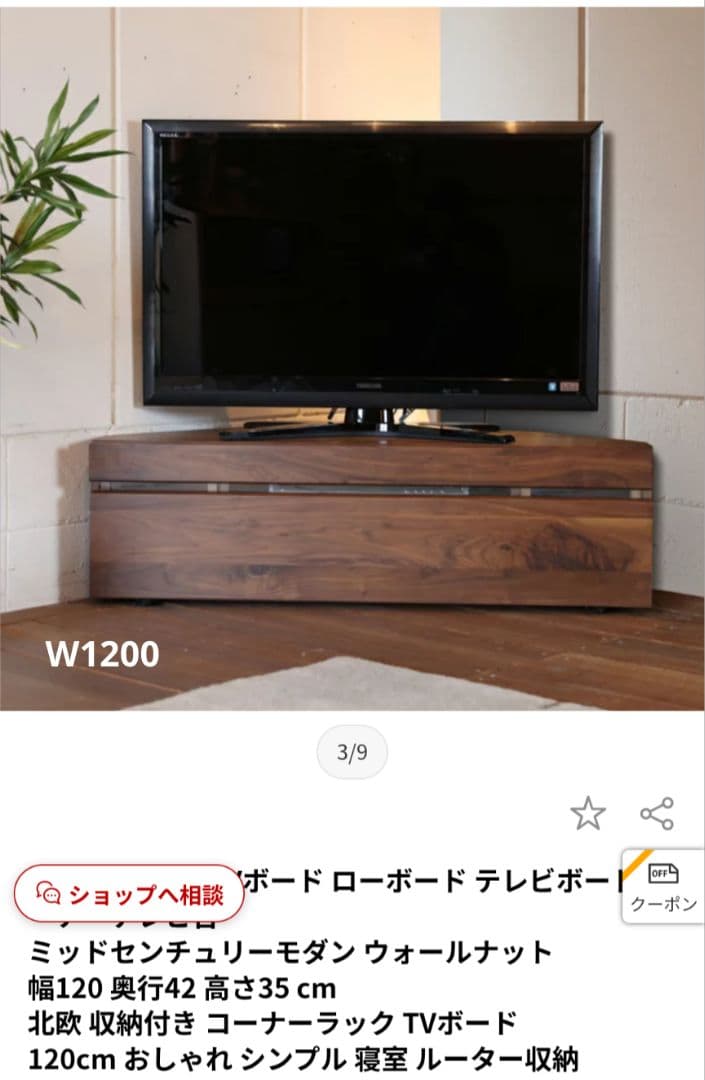This screenshot has width=705, height=1080.
Task: Tap the ショップへ相談 button
Action: coord(128,892)
